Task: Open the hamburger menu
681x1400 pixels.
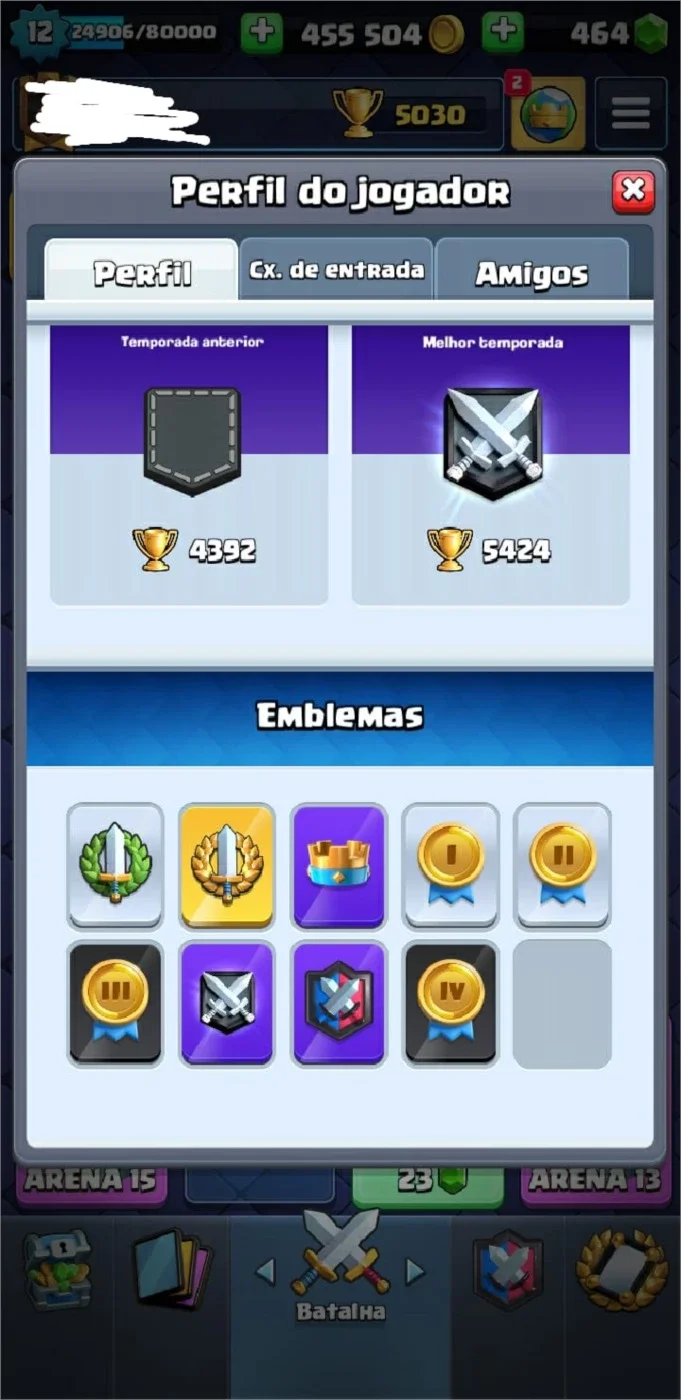Action: click(631, 114)
